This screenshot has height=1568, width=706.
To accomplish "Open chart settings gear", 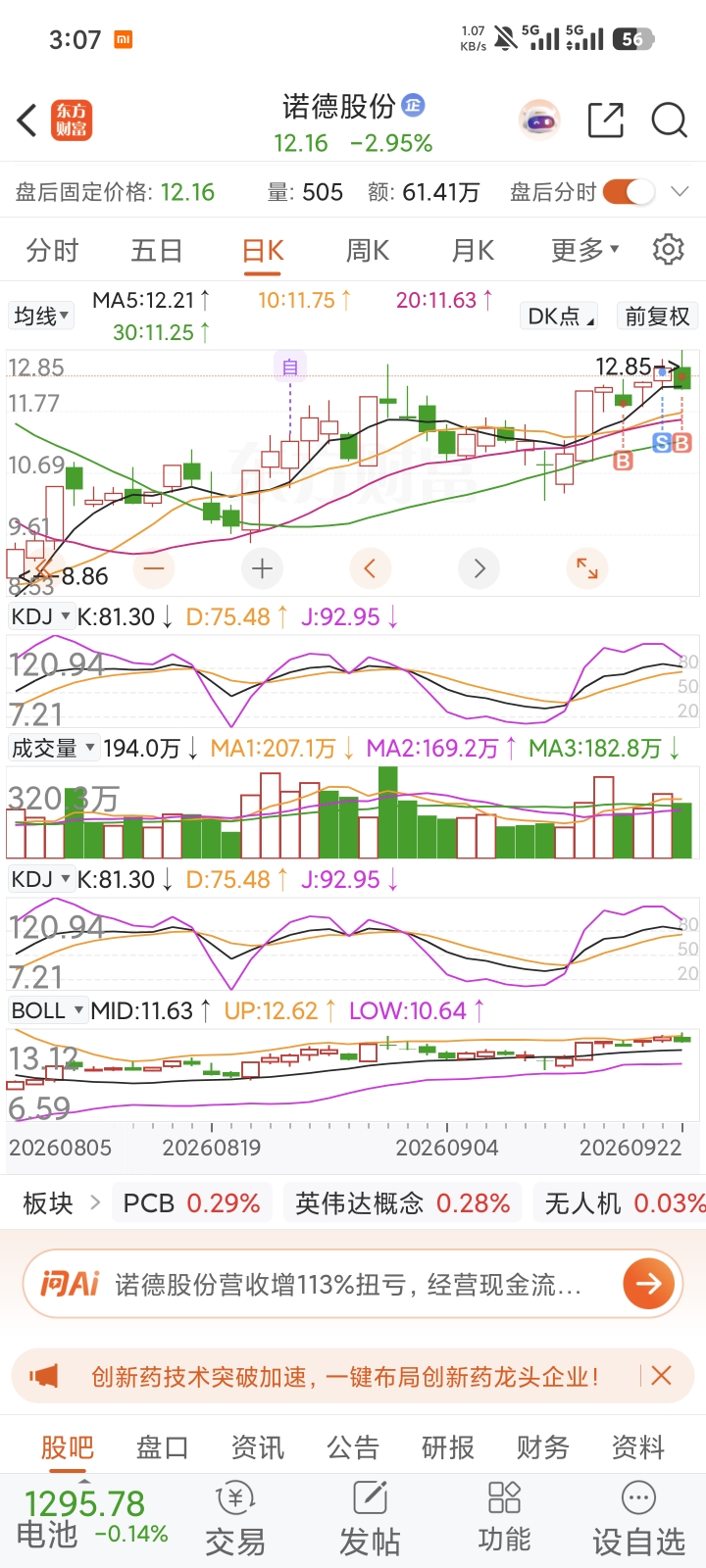I will coord(669,249).
